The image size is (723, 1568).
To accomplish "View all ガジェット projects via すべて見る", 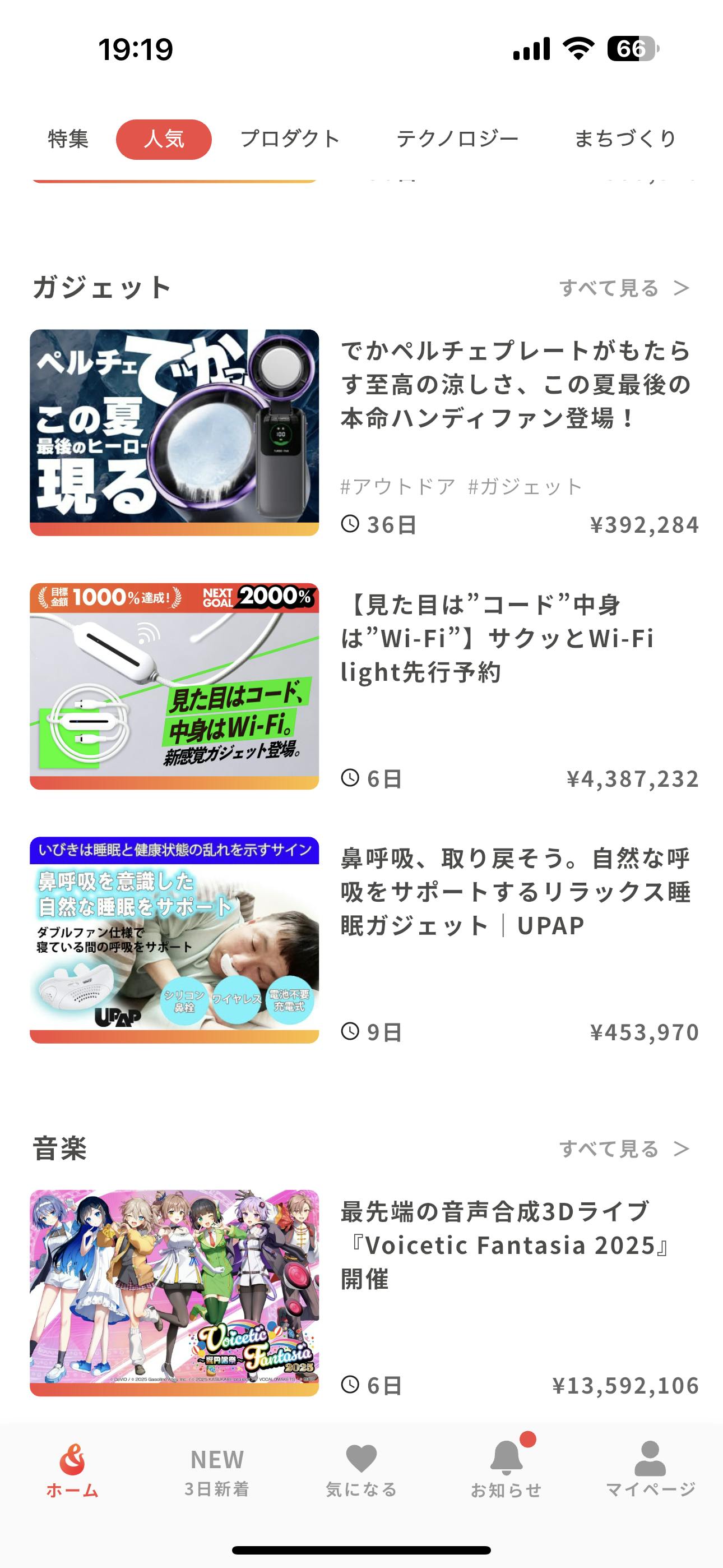I will point(623,288).
